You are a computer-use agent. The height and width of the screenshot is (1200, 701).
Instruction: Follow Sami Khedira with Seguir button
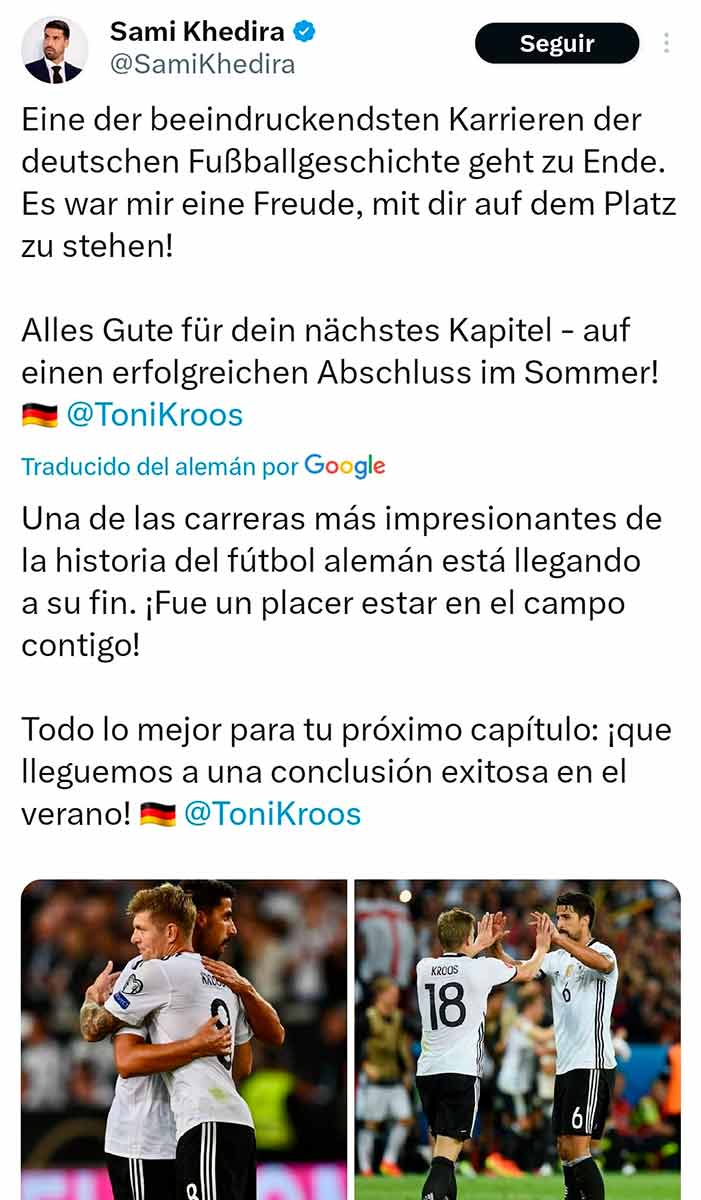556,43
